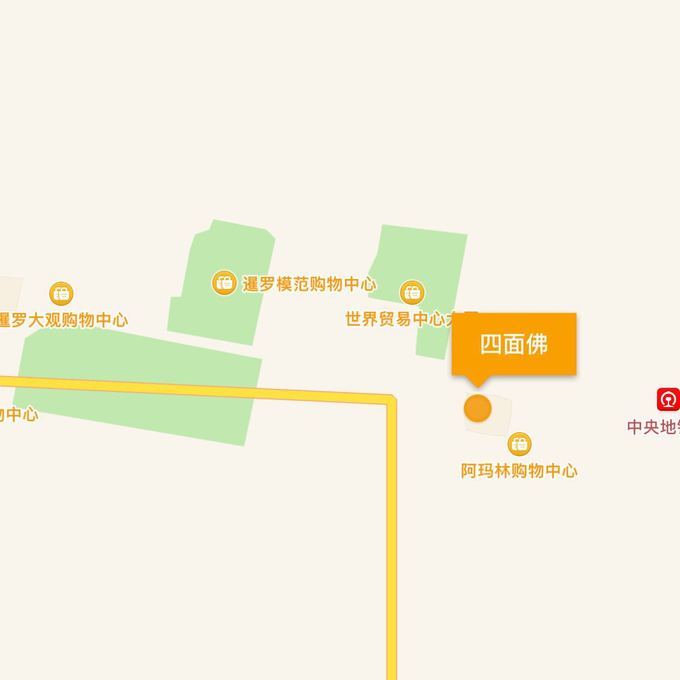Choose the 阿玛林购物中心 map marker
Viewport: 680px width, 680px height.
519,444
